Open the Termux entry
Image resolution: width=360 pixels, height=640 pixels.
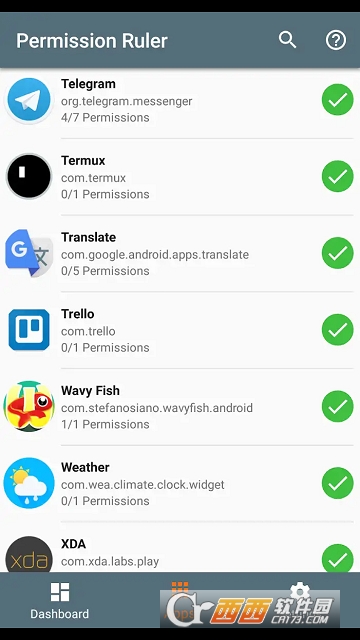pos(180,176)
